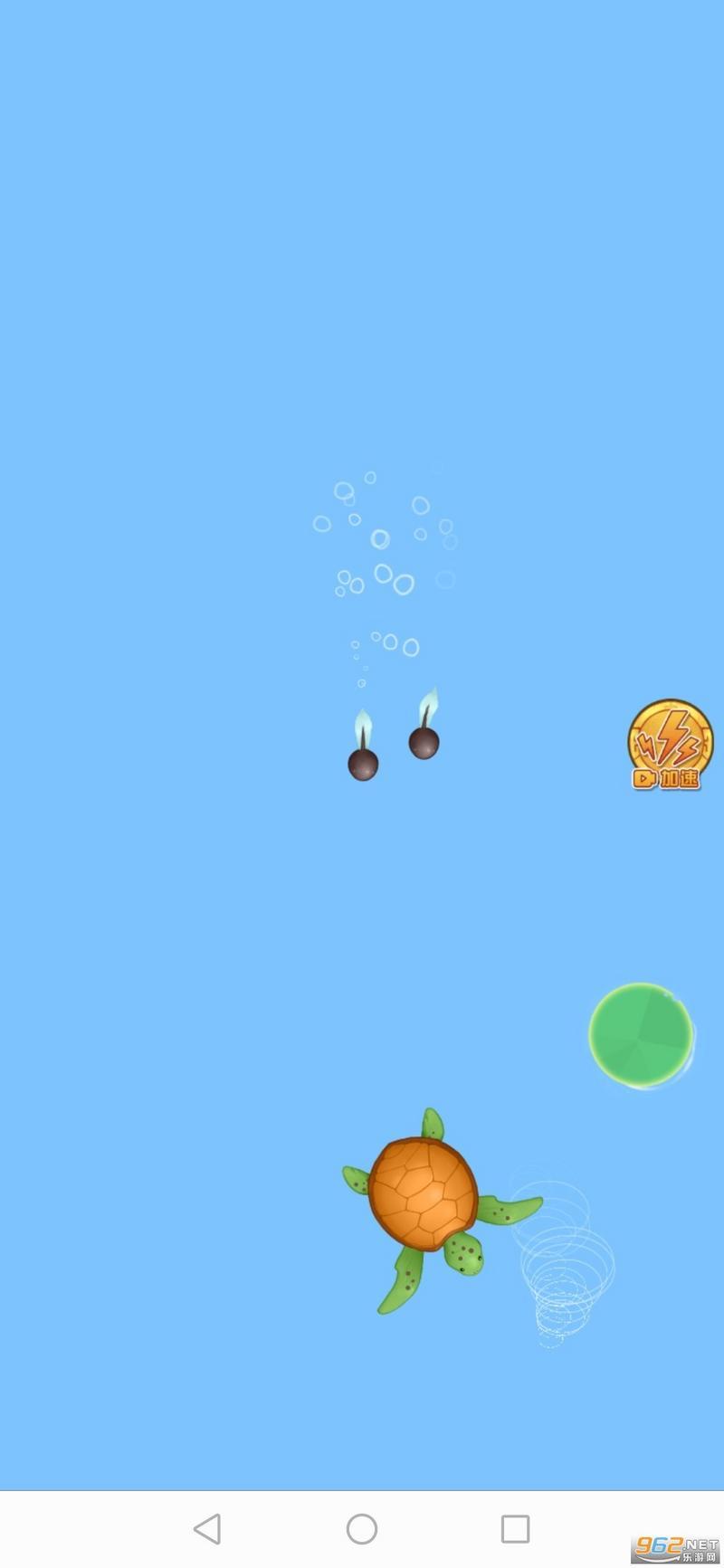Go to the home screen
Viewport: 724px width, 1568px height.
362,1529
